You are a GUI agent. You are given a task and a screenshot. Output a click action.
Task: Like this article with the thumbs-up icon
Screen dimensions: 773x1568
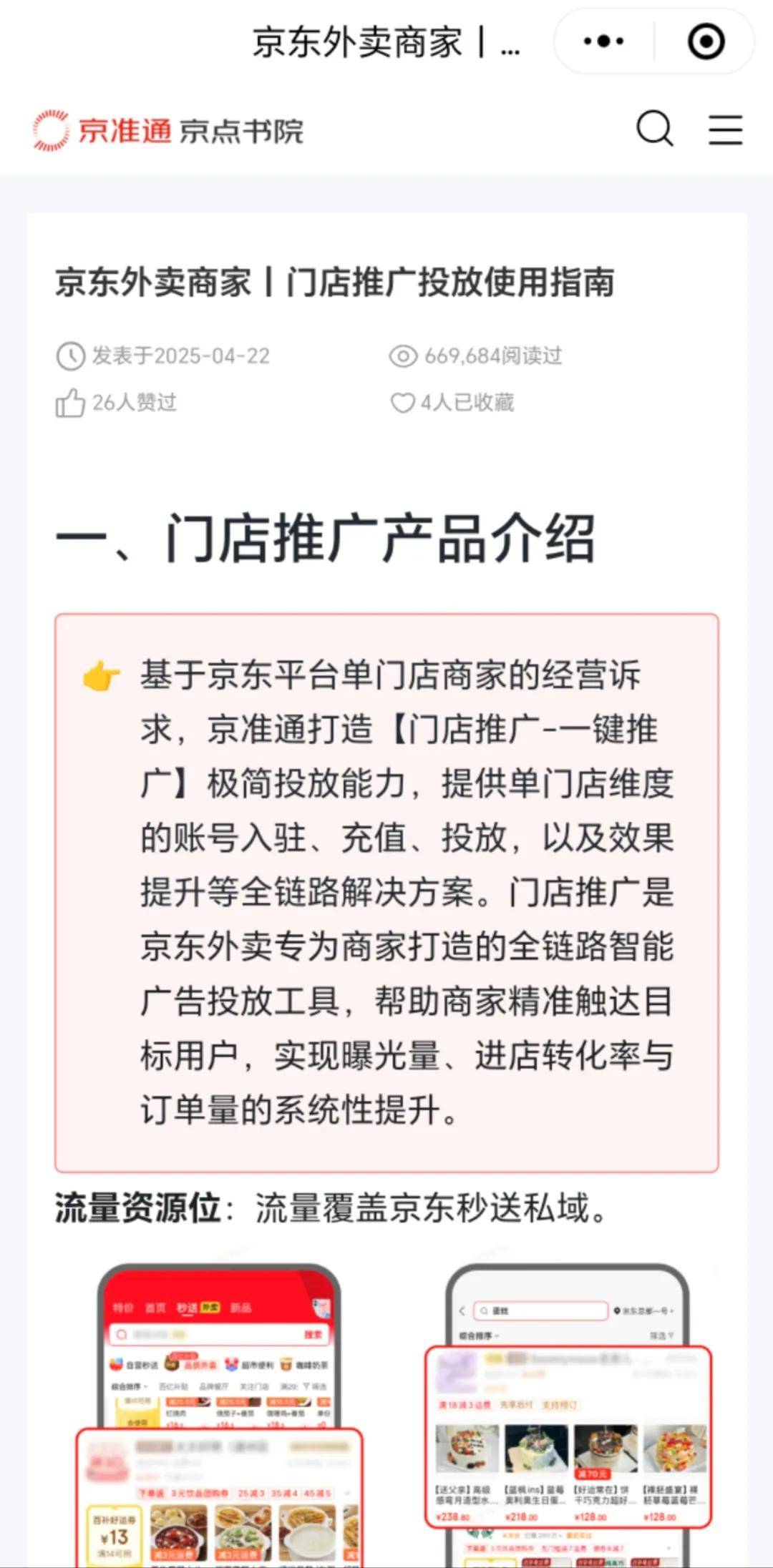[x=70, y=403]
